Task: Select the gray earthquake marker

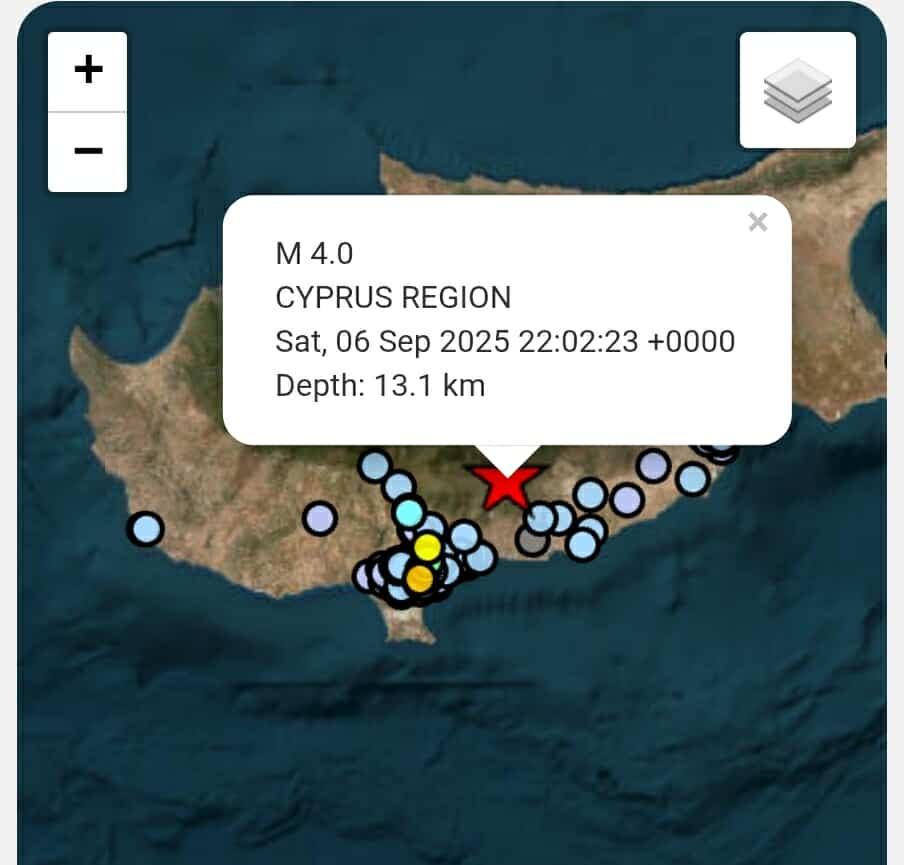Action: click(x=530, y=542)
